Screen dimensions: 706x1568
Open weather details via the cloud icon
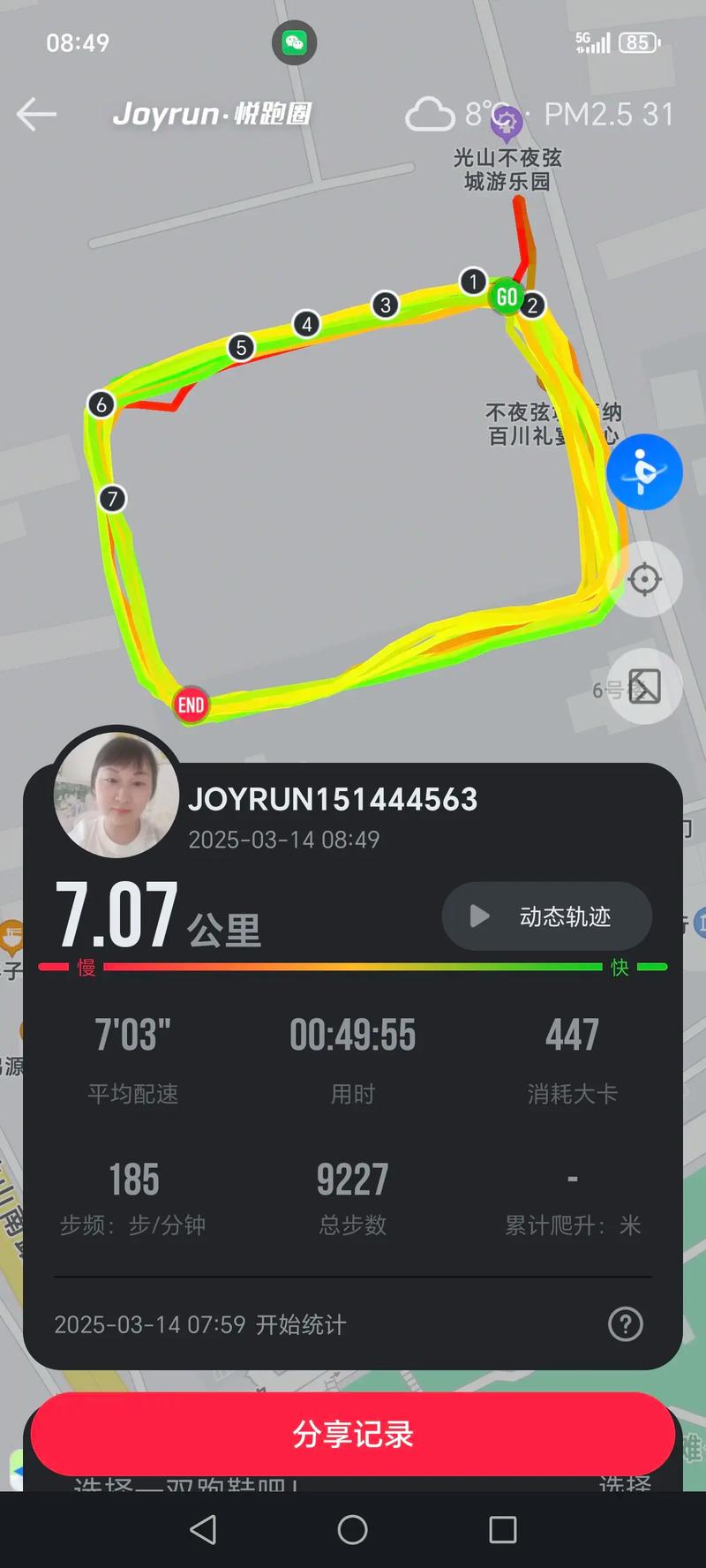pyautogui.click(x=430, y=113)
